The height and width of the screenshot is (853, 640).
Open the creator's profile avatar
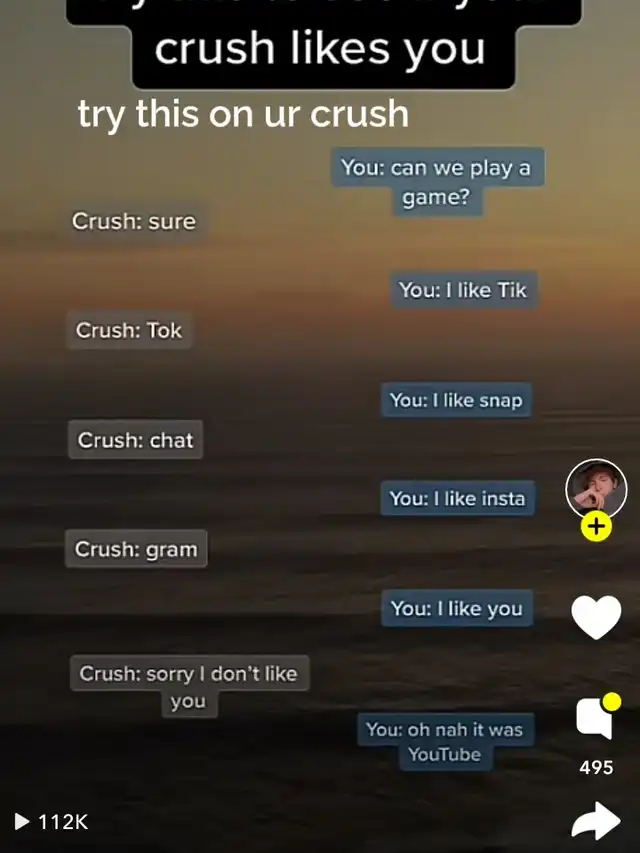click(596, 489)
